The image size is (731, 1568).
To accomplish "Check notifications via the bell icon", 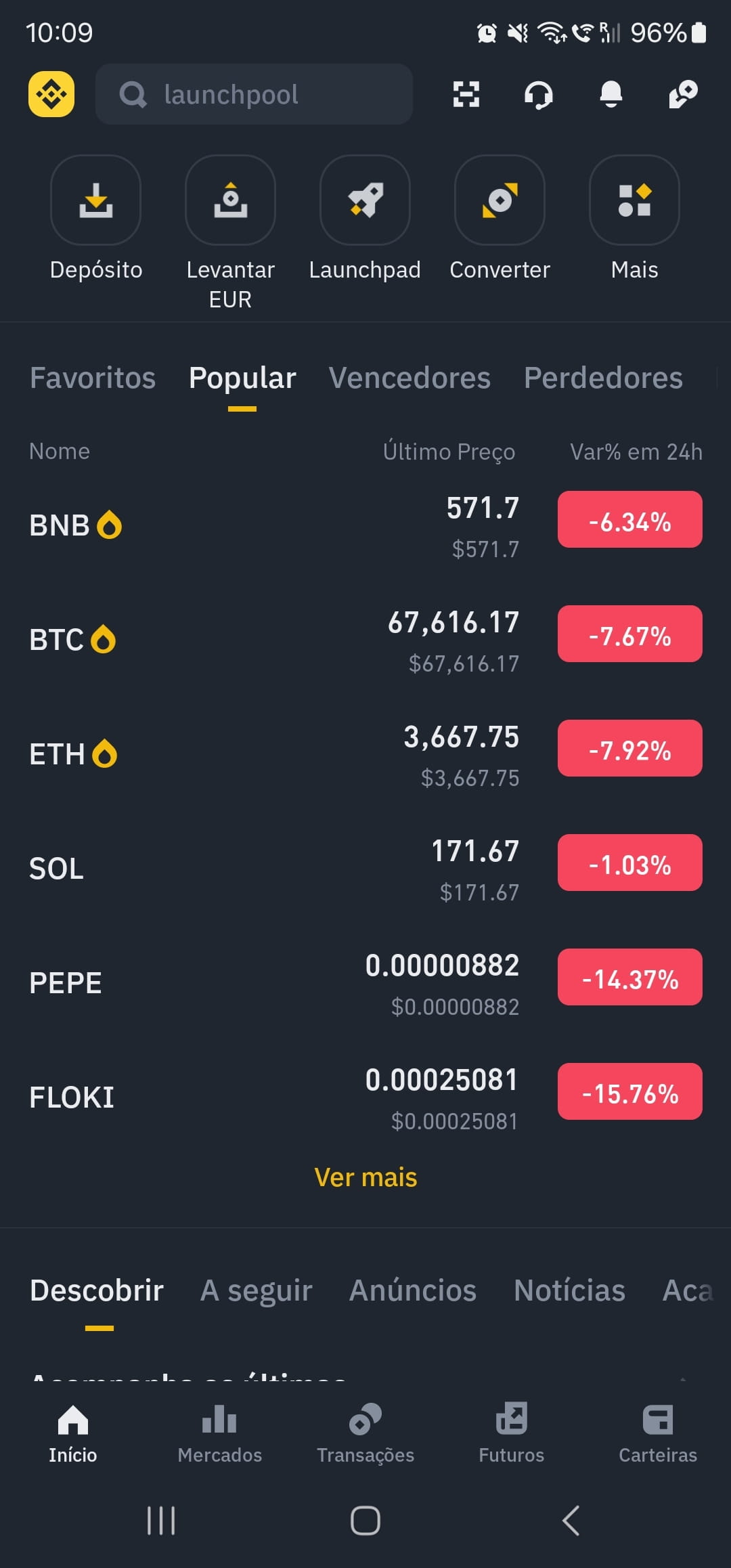I will point(610,95).
